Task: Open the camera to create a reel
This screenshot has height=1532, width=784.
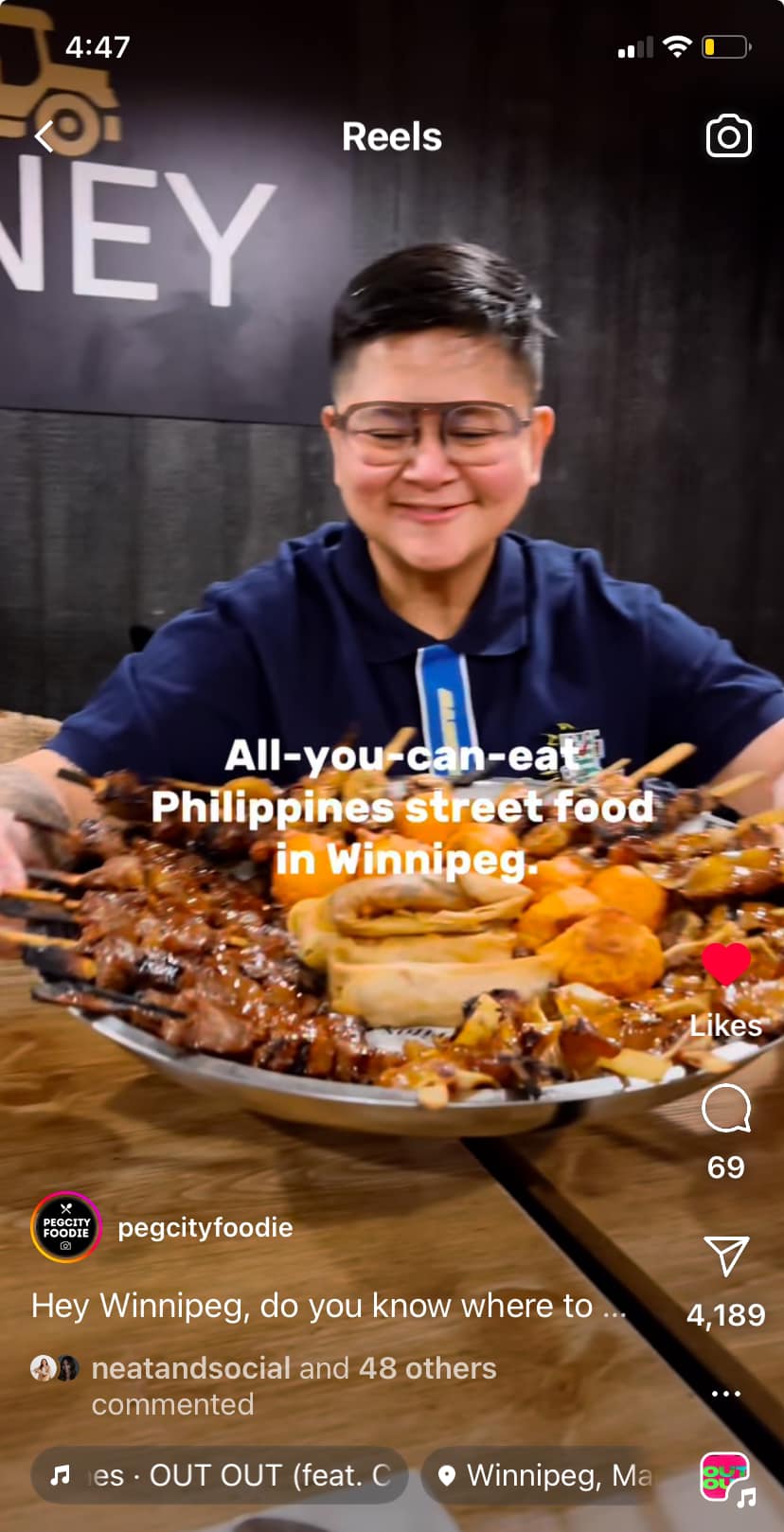Action: 728,137
